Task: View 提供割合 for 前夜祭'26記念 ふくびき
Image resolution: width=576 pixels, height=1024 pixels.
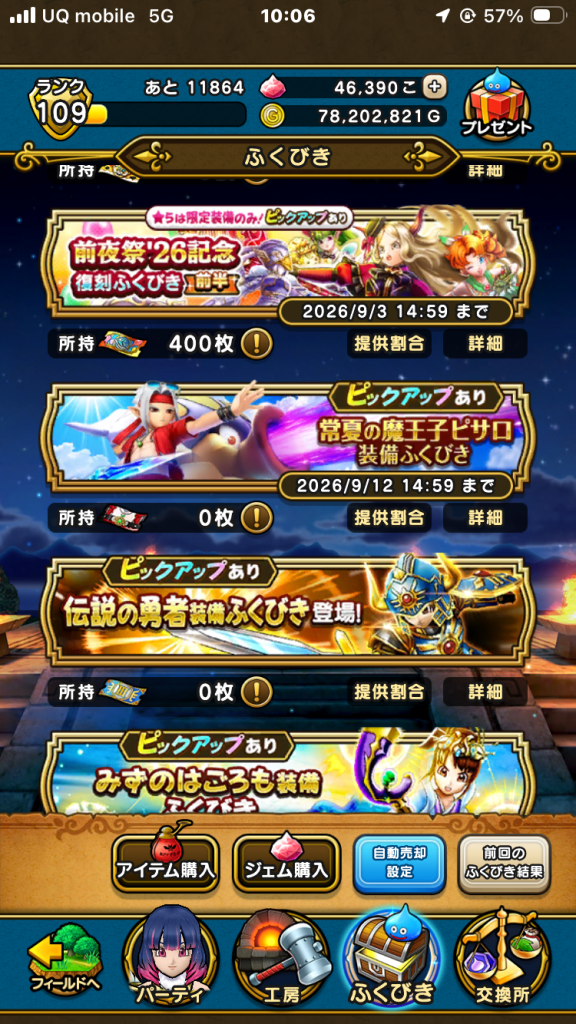Action: point(389,344)
